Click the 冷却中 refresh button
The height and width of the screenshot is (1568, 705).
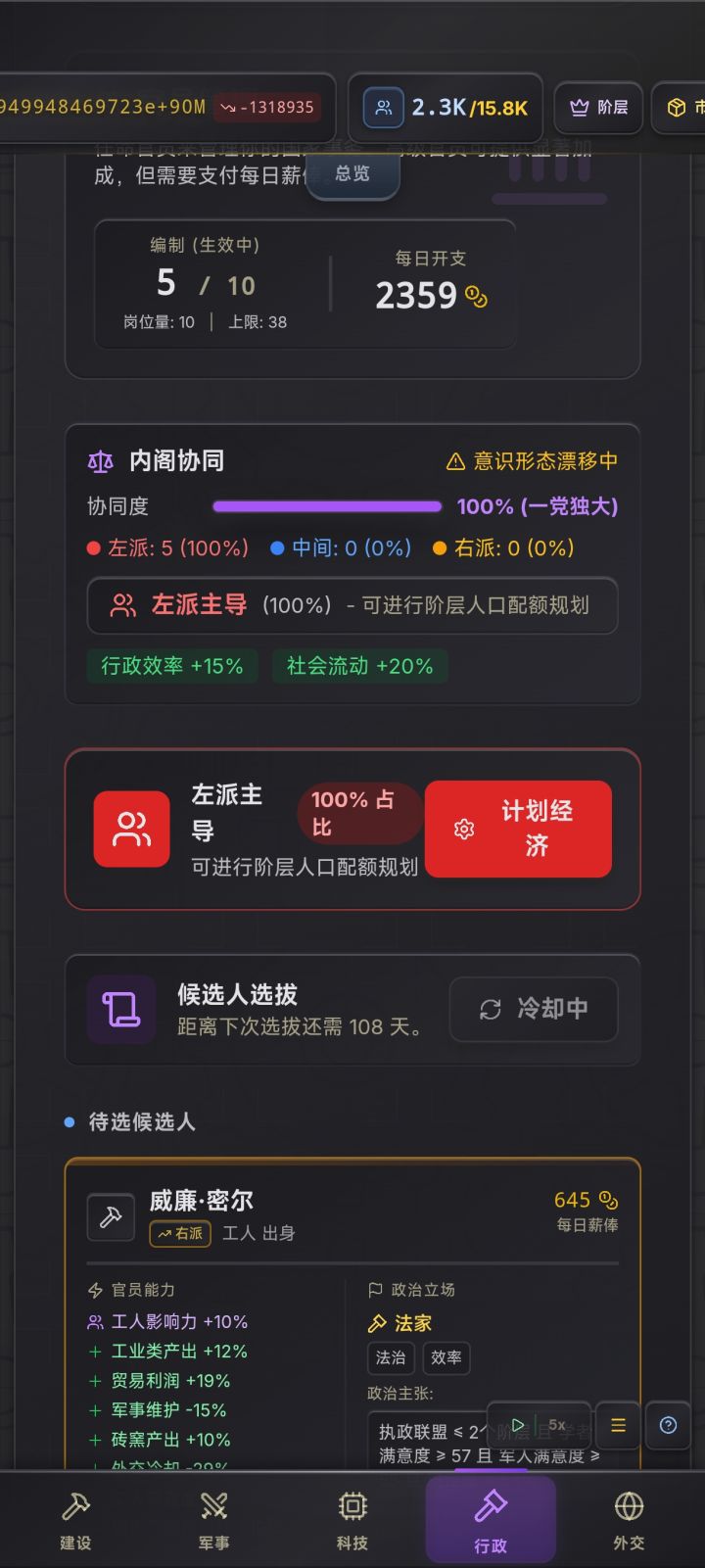pyautogui.click(x=533, y=1010)
